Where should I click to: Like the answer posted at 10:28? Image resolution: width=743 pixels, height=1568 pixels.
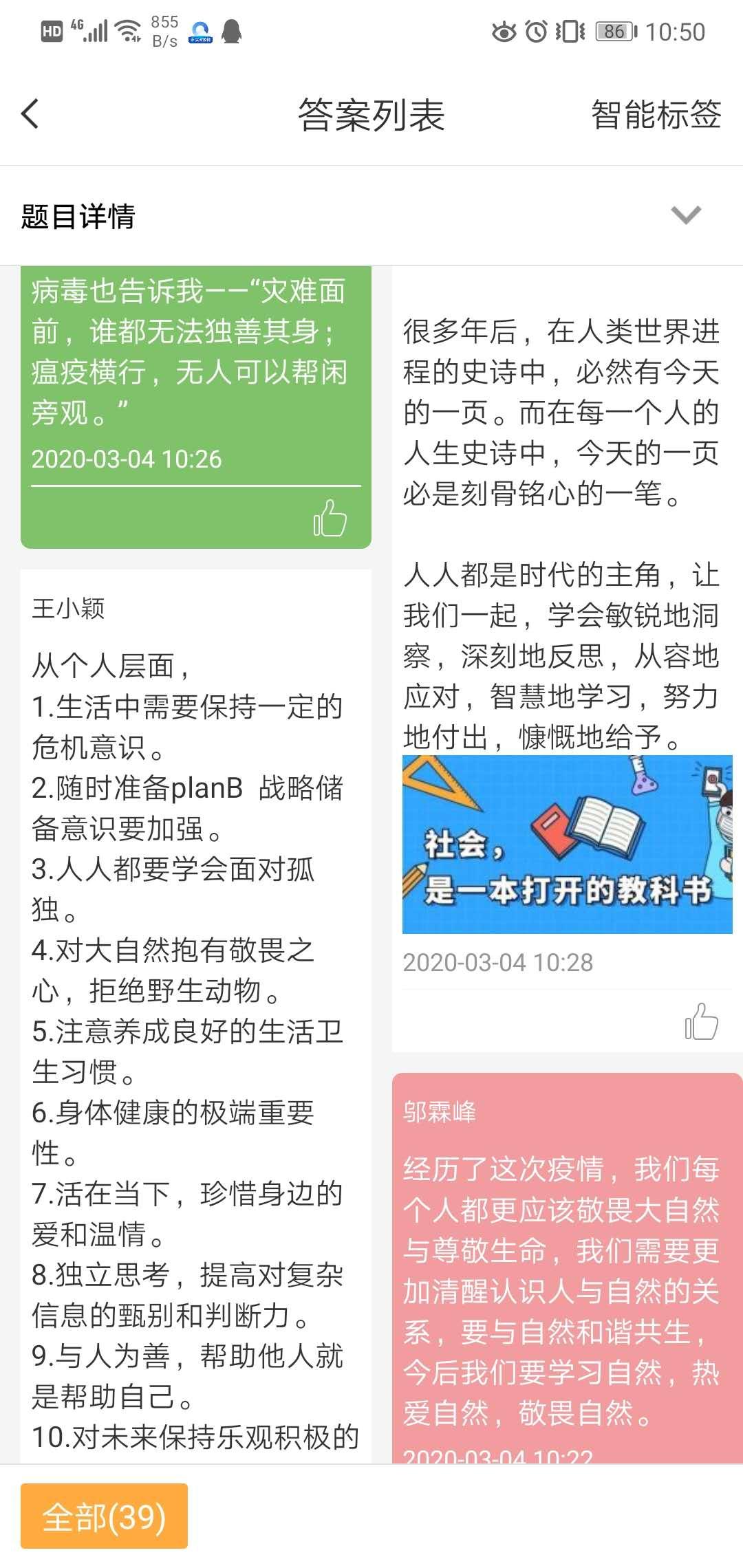point(701,1021)
